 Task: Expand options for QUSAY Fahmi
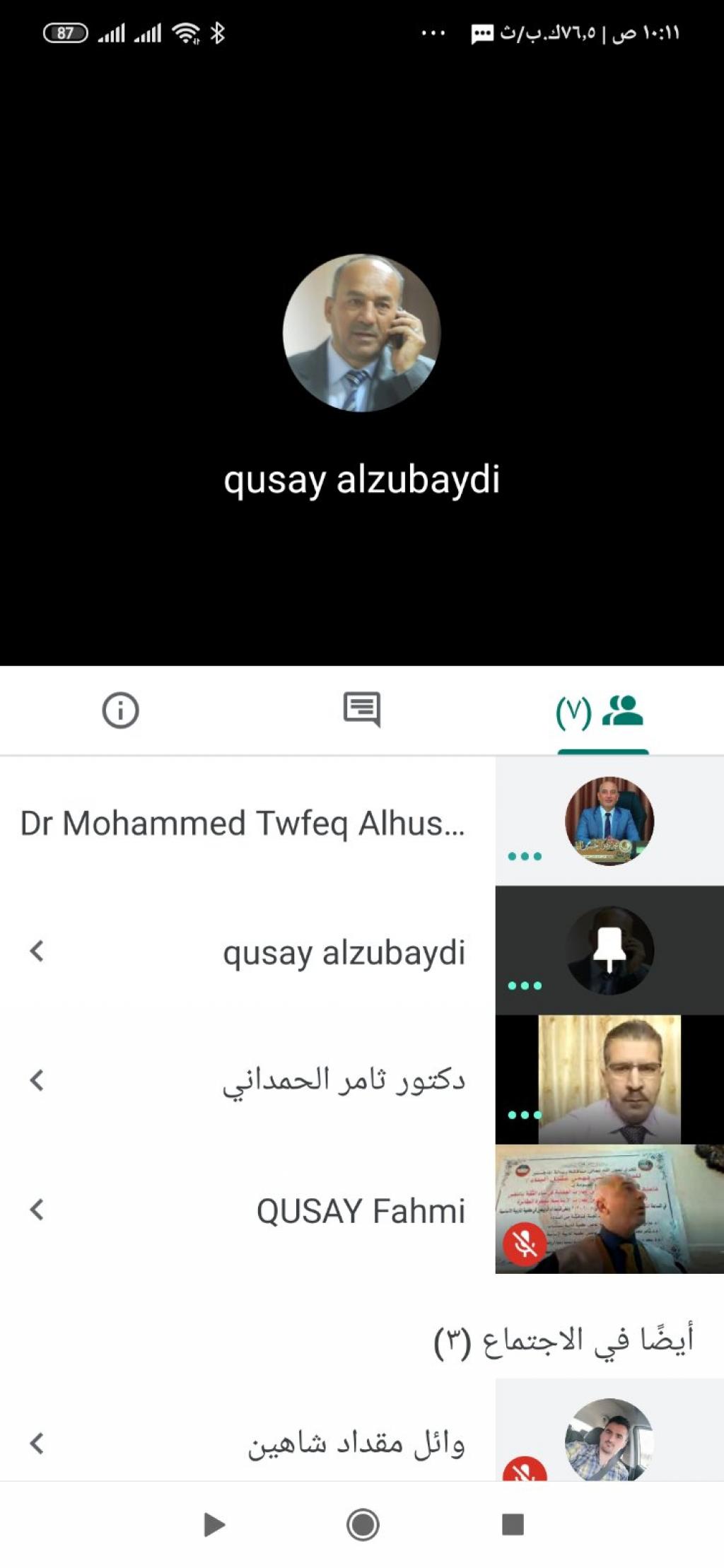coord(37,1210)
